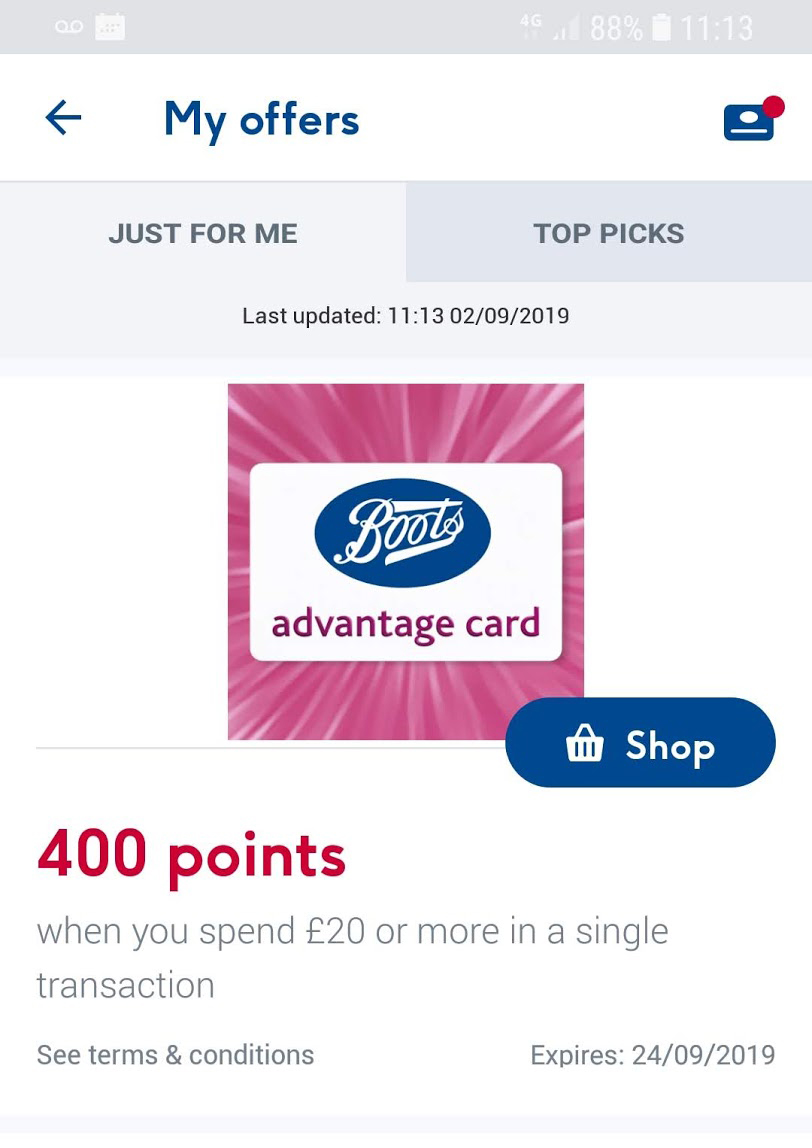Switch to the Top Picks tab
Image resolution: width=812 pixels, height=1148 pixels.
[609, 234]
